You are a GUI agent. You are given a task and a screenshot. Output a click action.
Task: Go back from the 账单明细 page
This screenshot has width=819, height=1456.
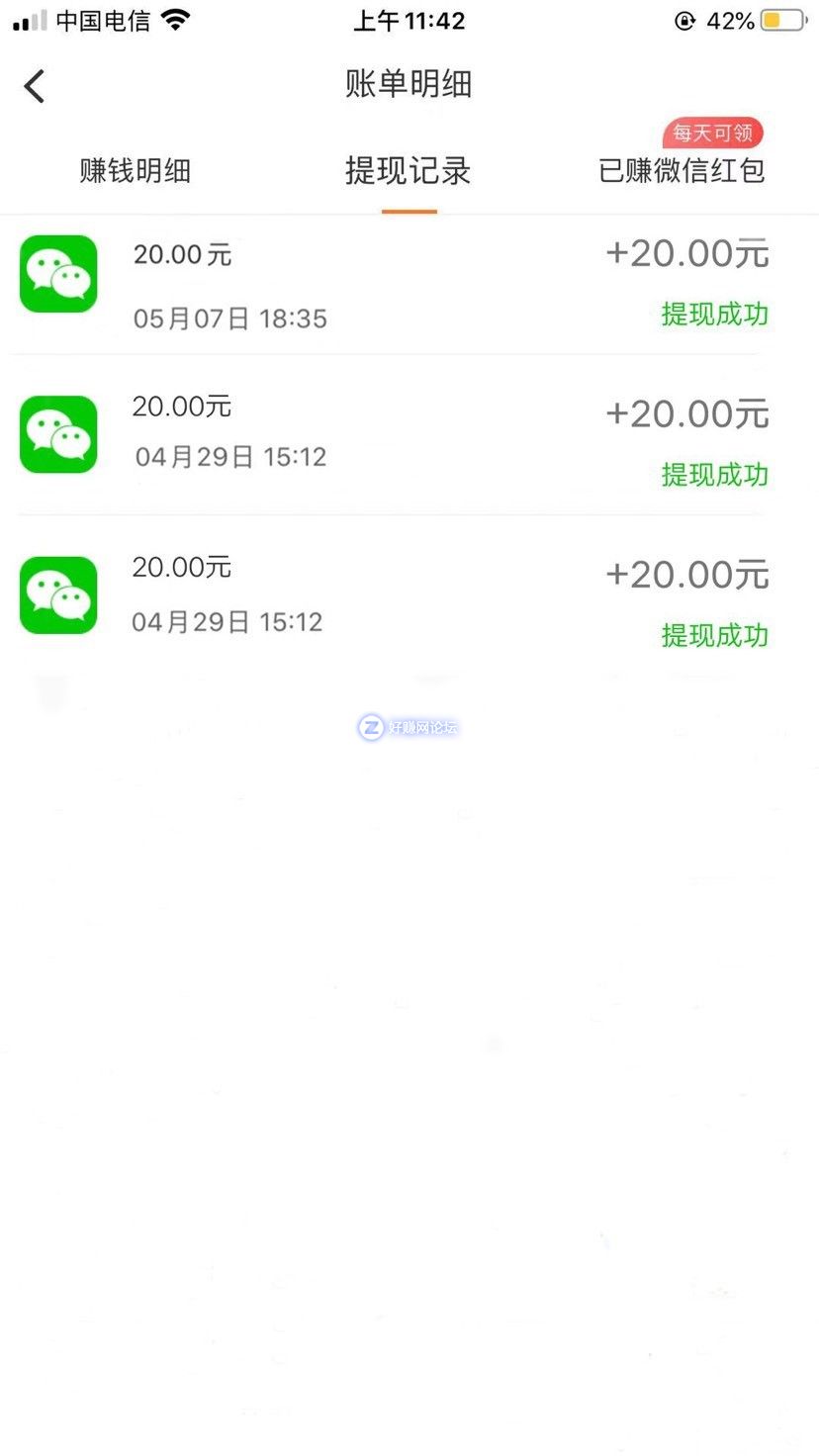35,86
